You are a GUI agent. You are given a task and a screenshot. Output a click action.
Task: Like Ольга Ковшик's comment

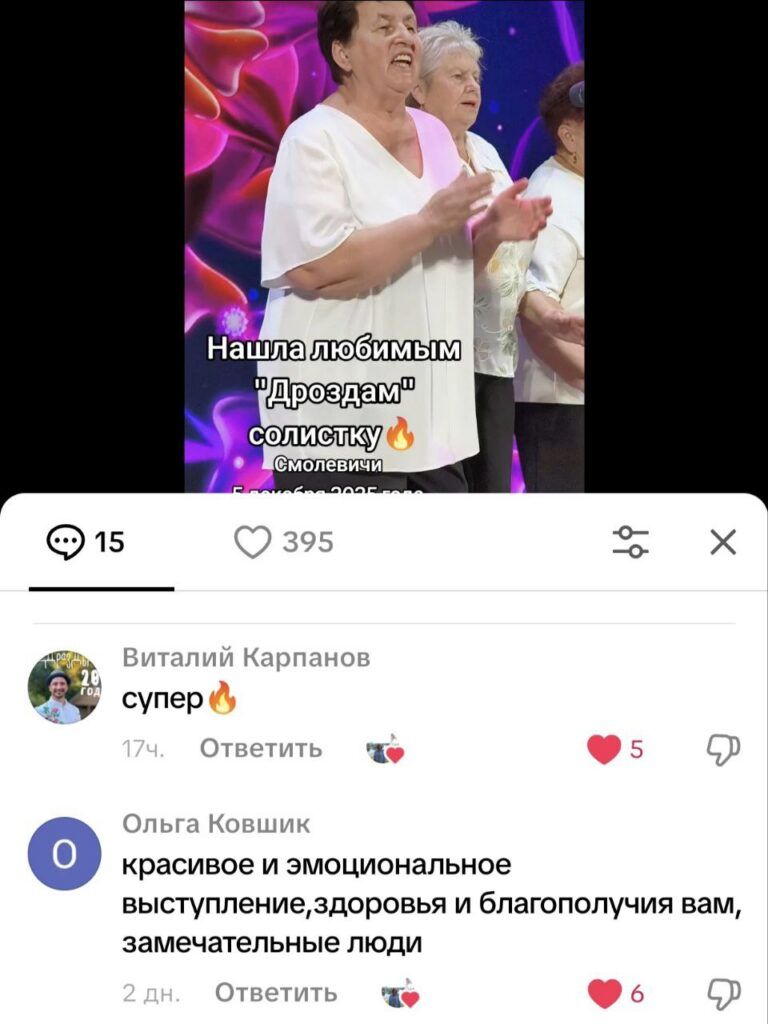(604, 993)
